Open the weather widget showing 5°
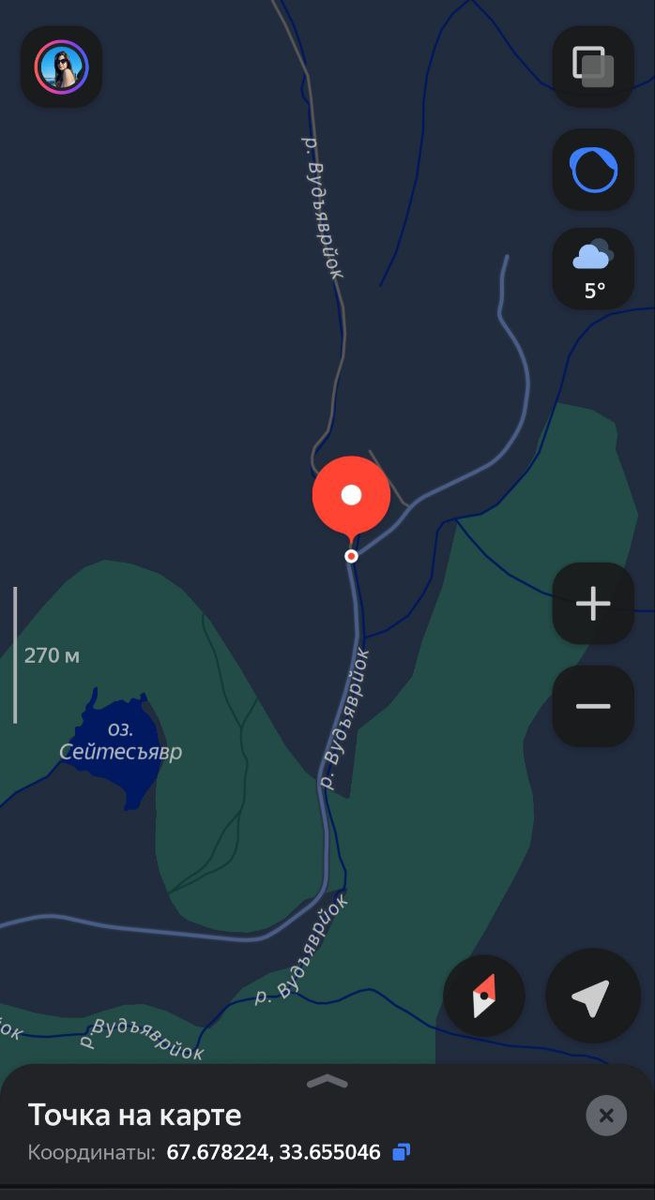This screenshot has height=1200, width=655. (x=593, y=269)
